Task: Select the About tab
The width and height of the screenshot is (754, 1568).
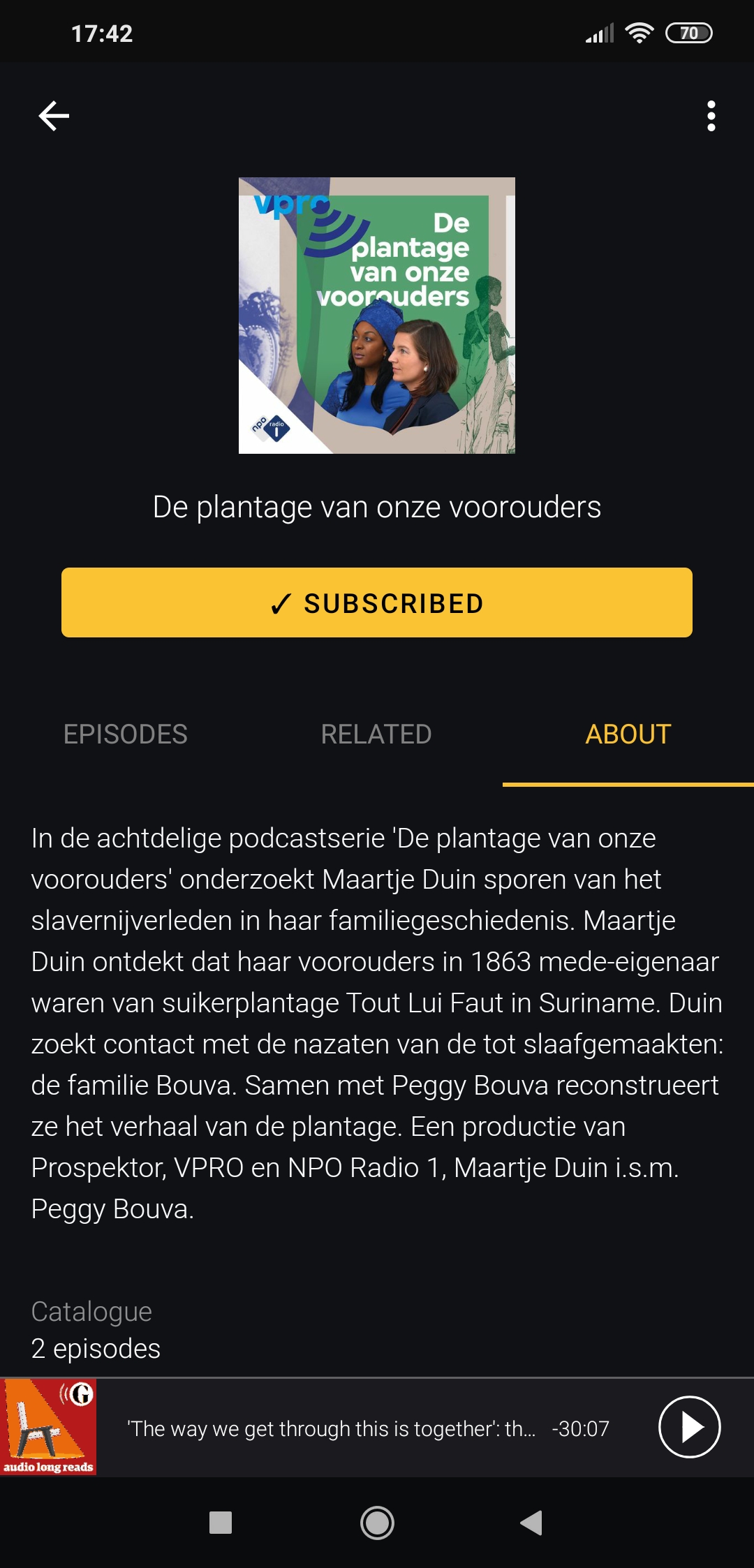Action: (628, 734)
